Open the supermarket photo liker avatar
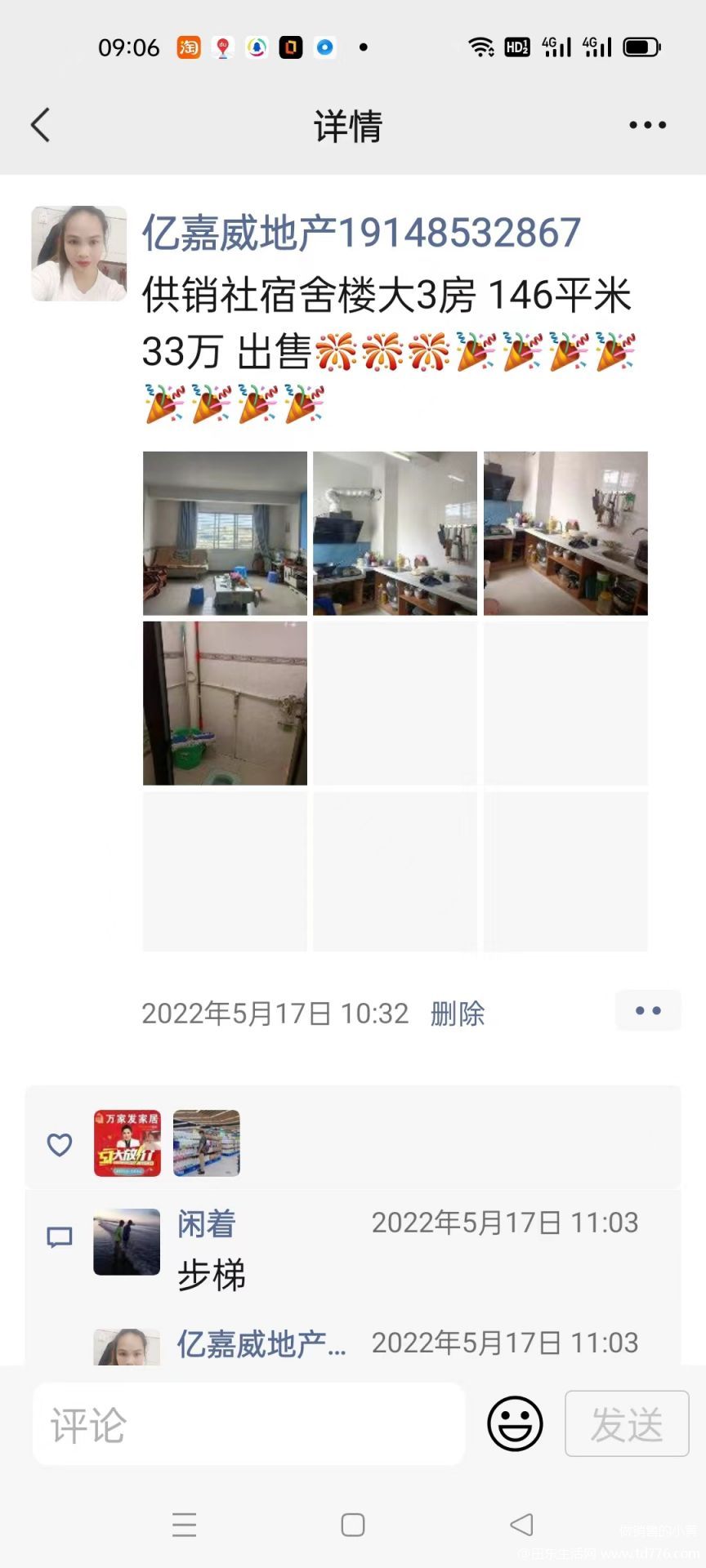 tap(207, 1143)
